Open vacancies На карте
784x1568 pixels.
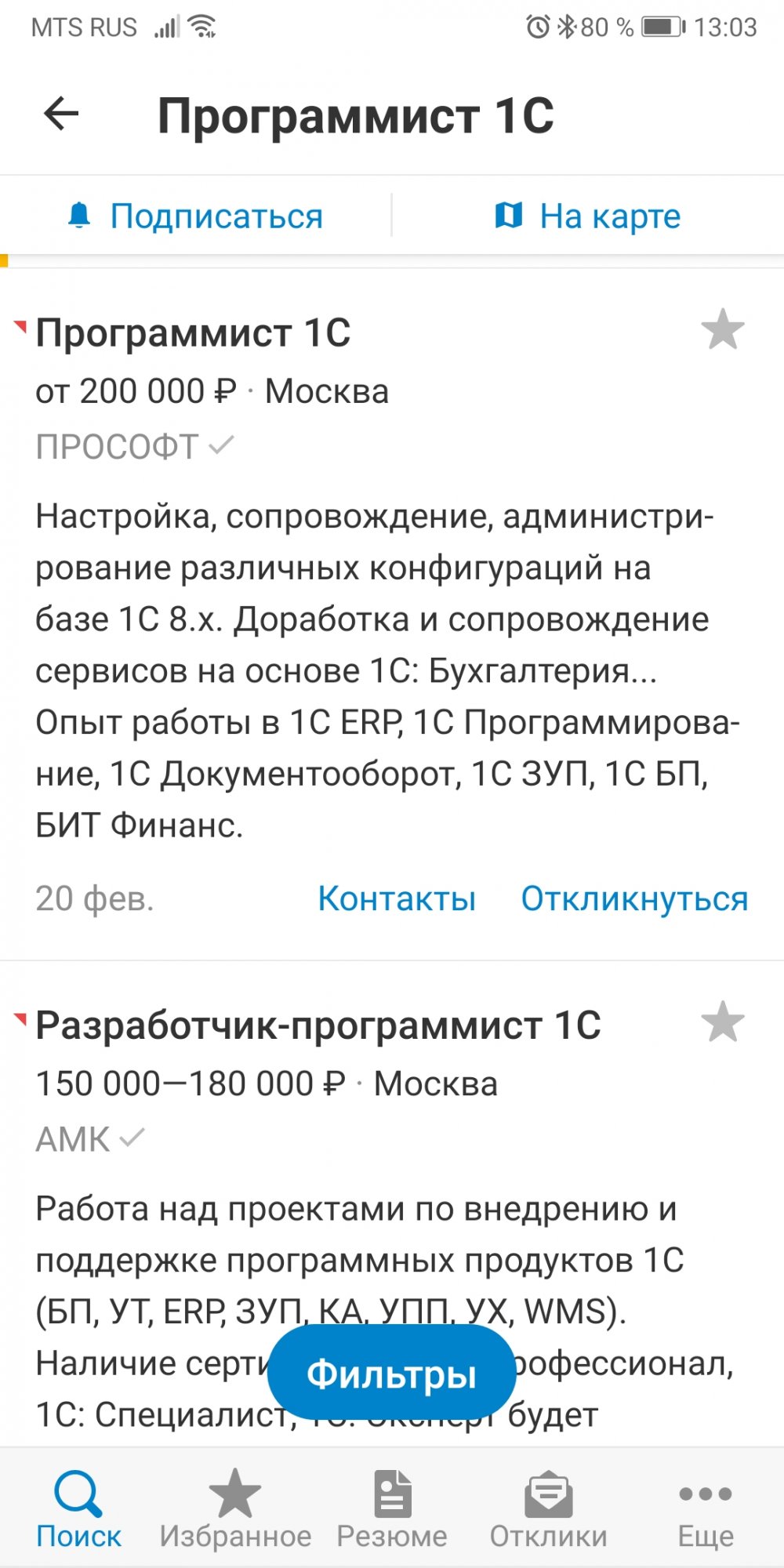tap(588, 216)
